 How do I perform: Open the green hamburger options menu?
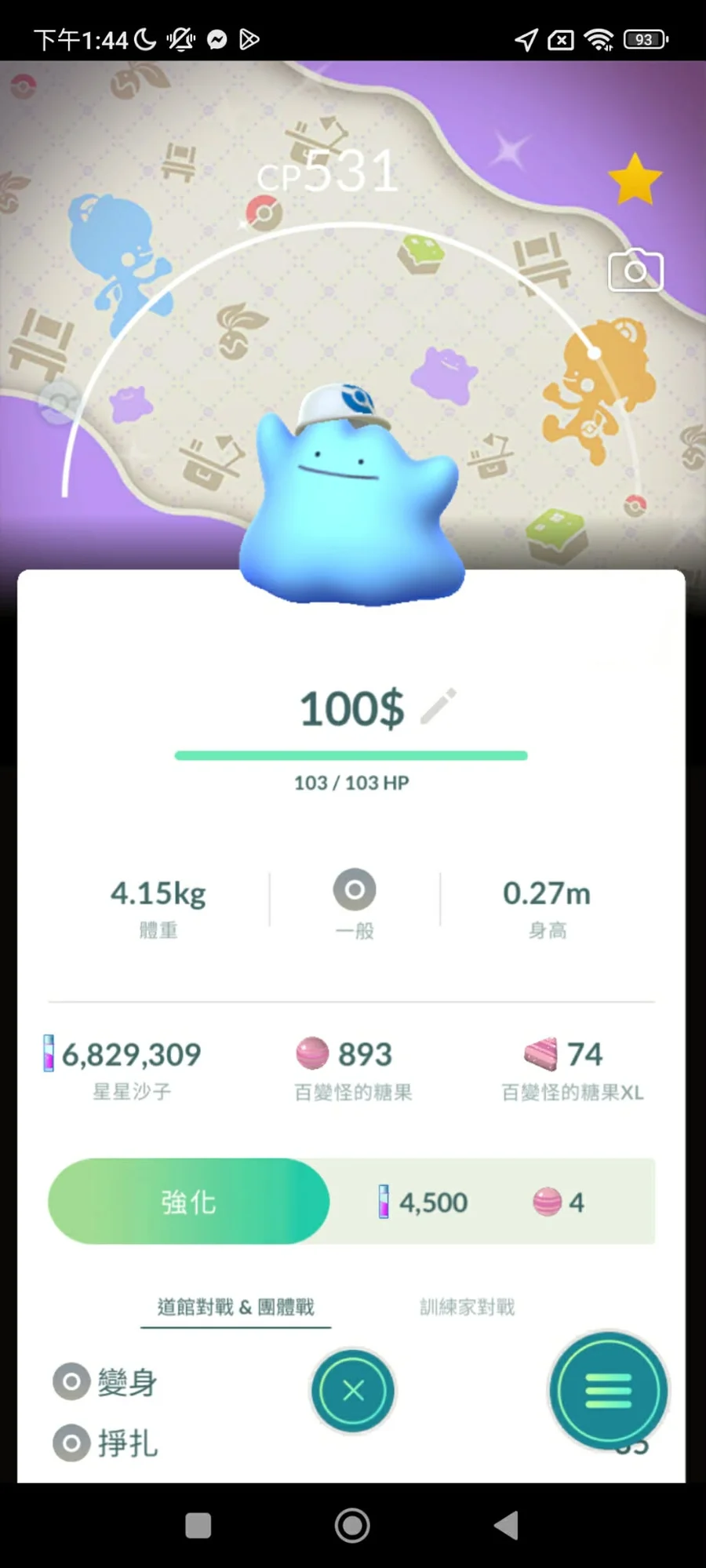pyautogui.click(x=608, y=1391)
